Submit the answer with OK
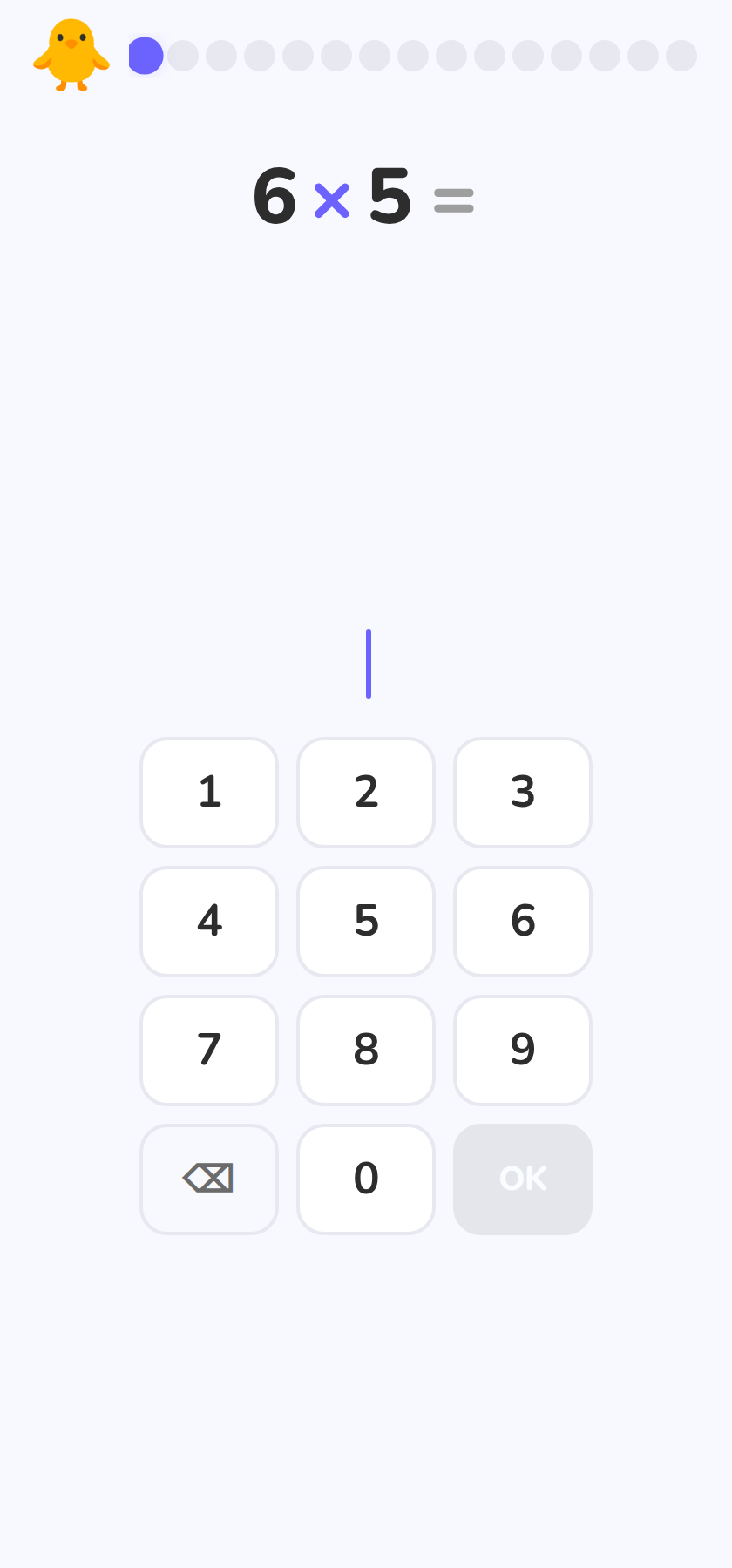The height and width of the screenshot is (1568, 732). [x=523, y=1179]
